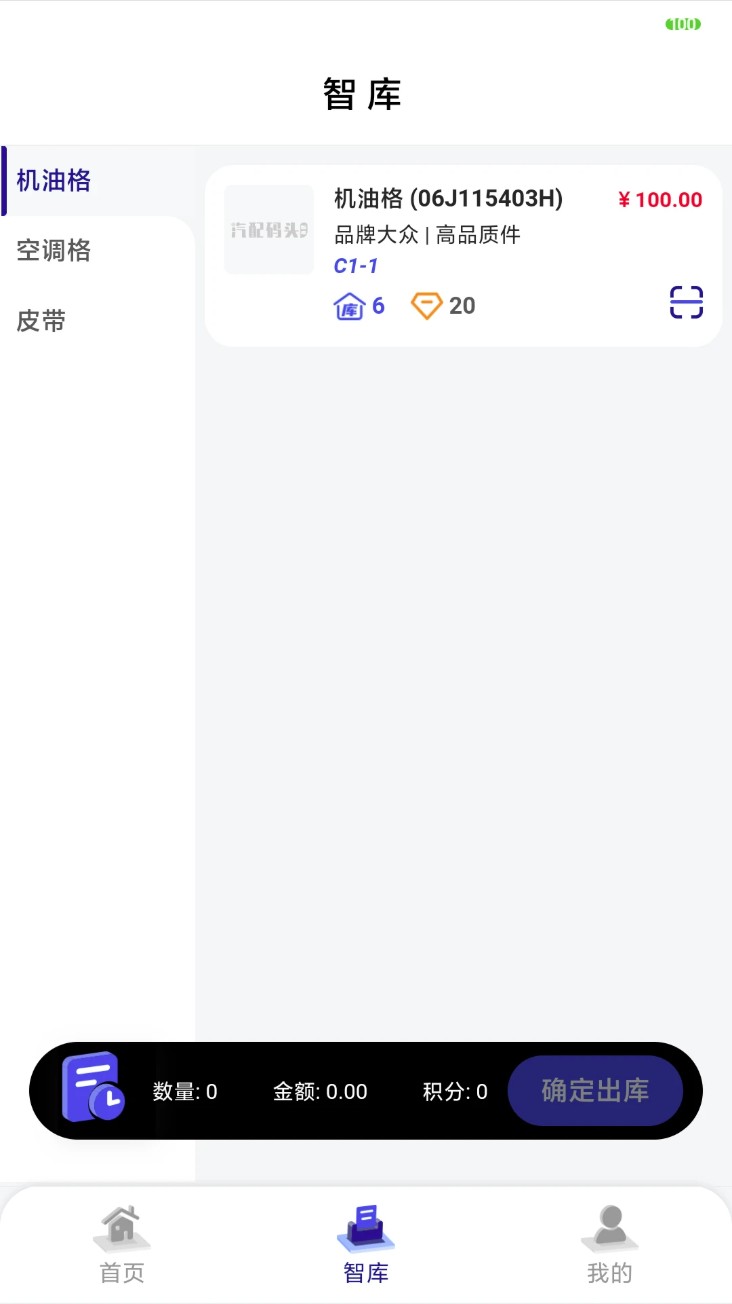Tap the clipboard icon in the bottom bar
The height and width of the screenshot is (1304, 732).
93,1090
